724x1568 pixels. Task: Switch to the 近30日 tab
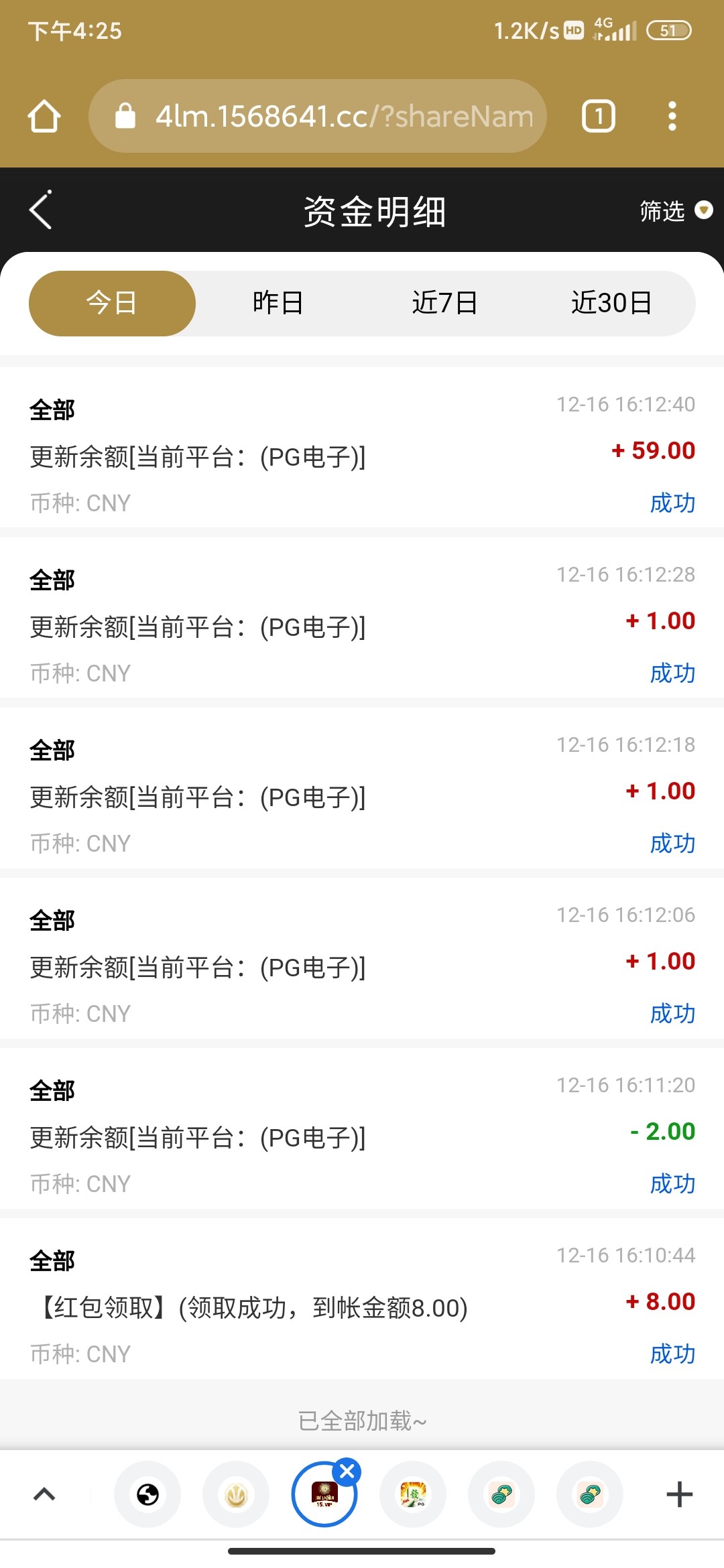click(612, 302)
